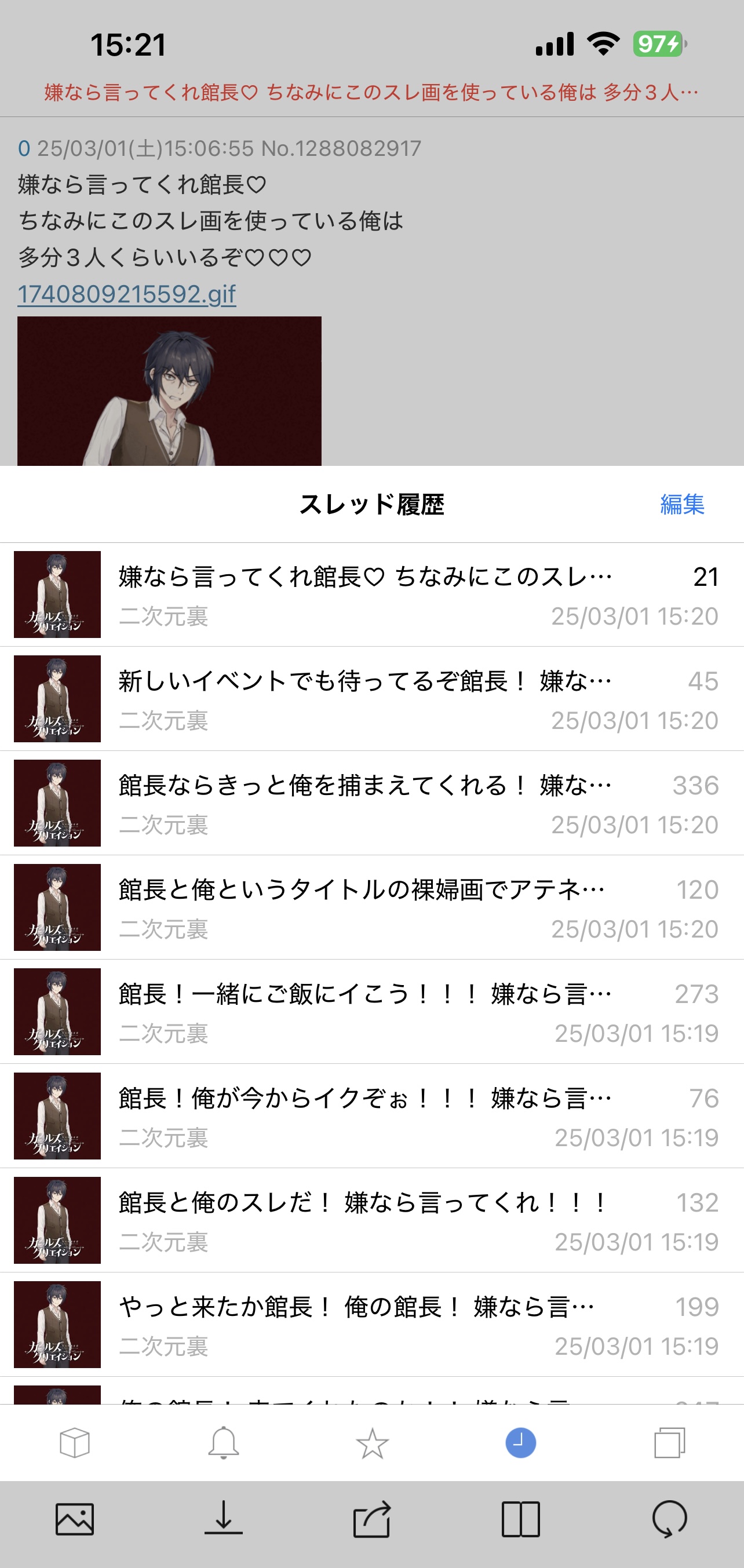The image size is (744, 1568).
Task: Open thread やっと来たか館長！俺の館長！
Action: (x=365, y=1325)
